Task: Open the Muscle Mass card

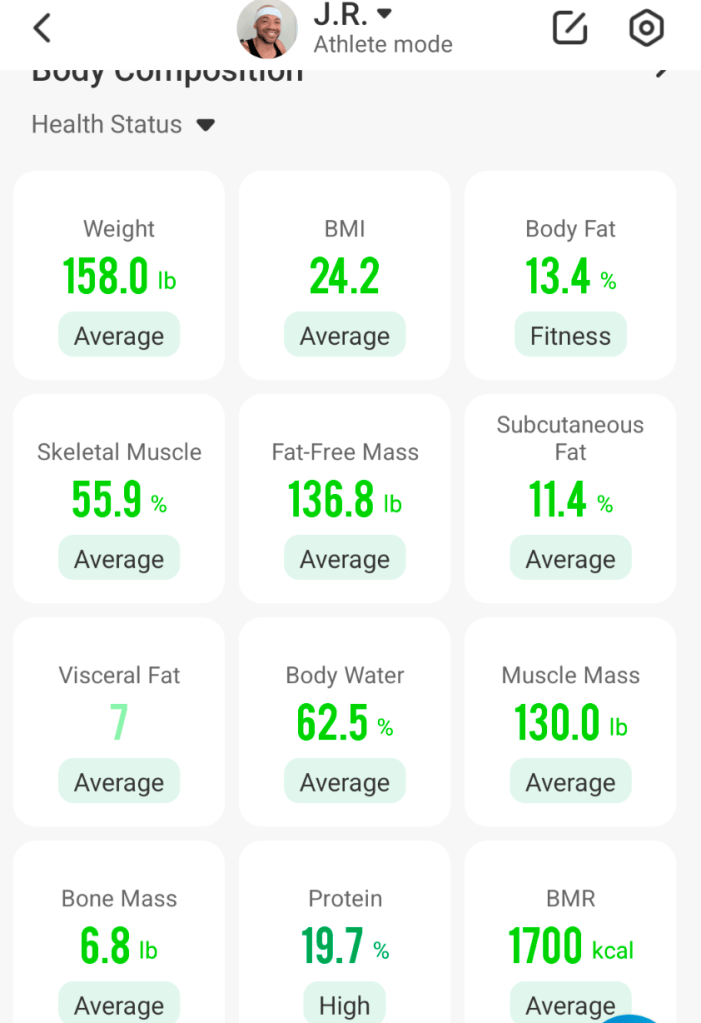Action: click(x=571, y=722)
